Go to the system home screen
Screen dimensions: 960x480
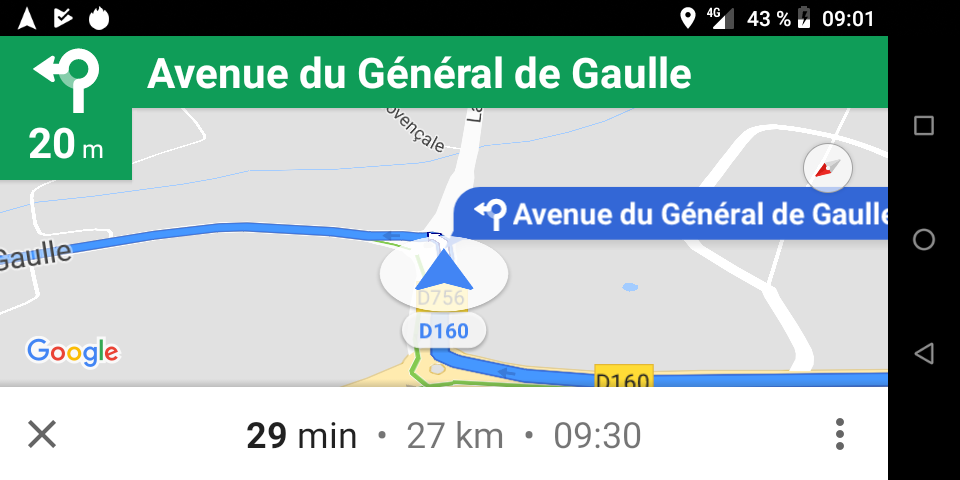pyautogui.click(x=924, y=240)
